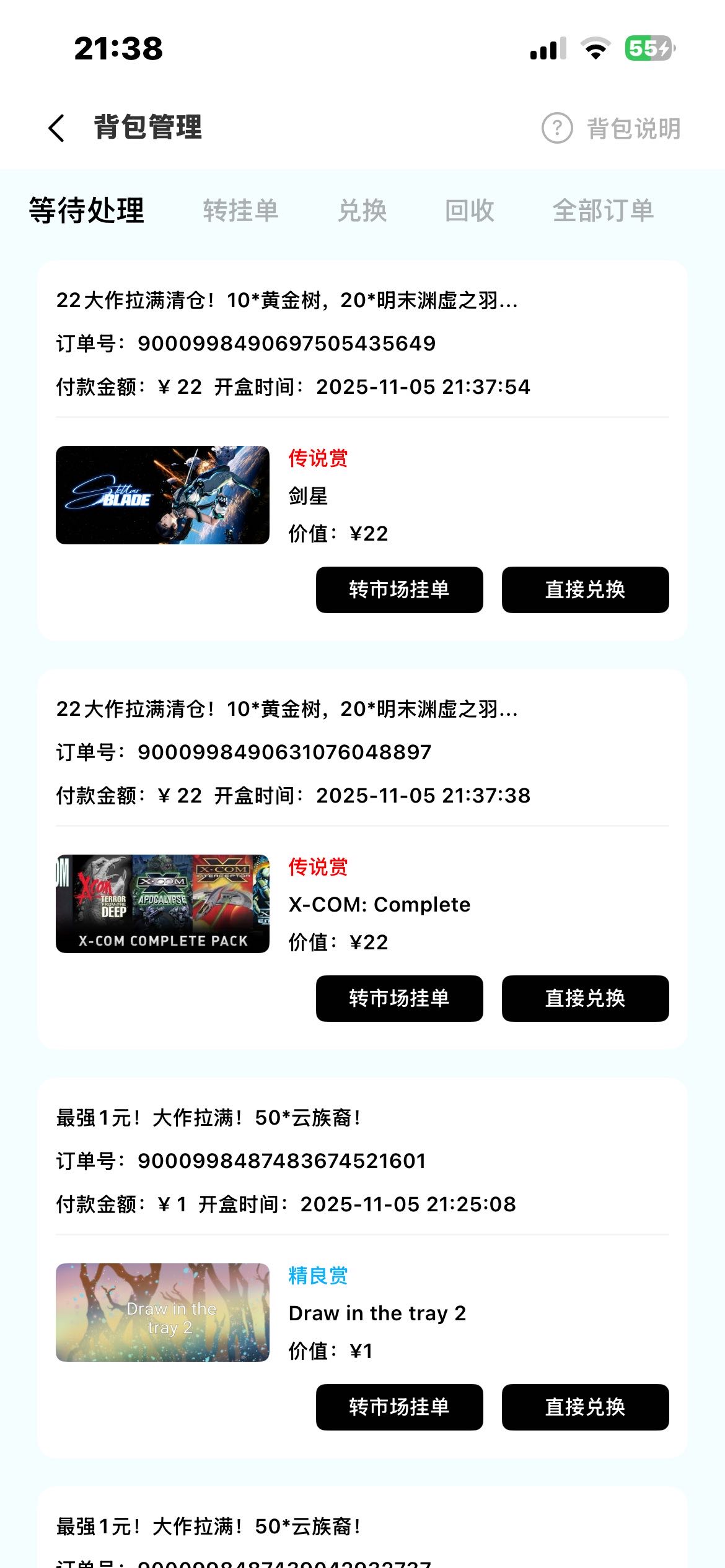The height and width of the screenshot is (1568, 725).
Task: Tap 直接兑换 for 剑星
Action: pos(585,590)
